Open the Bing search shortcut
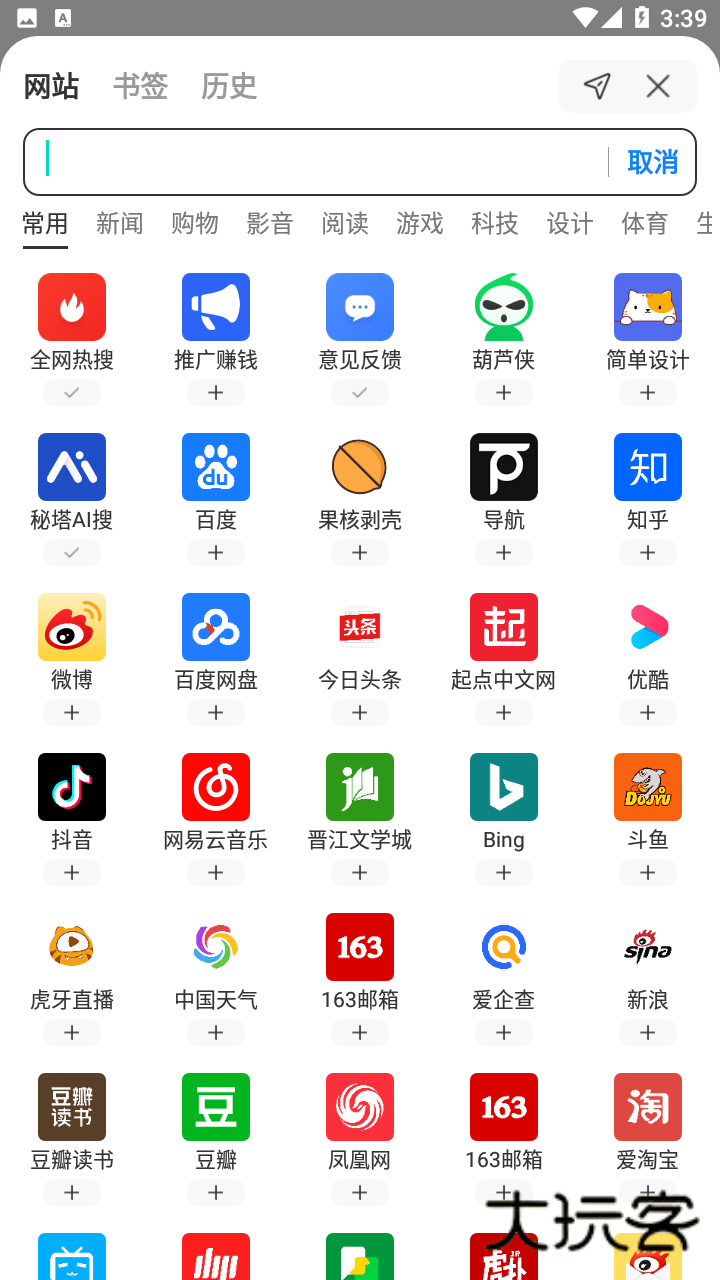Viewport: 720px width, 1280px height. [x=503, y=787]
